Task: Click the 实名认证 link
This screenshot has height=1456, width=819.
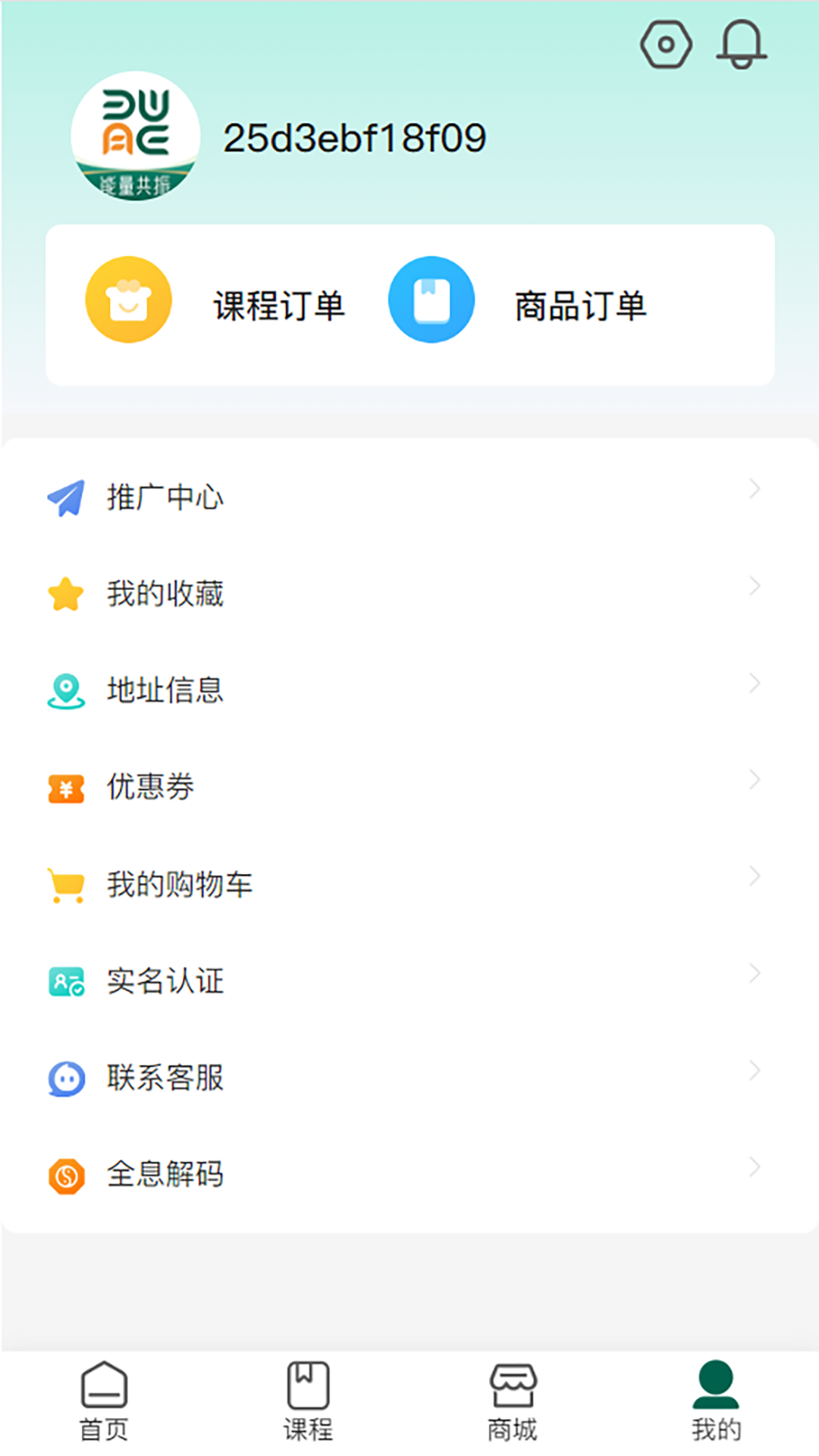Action: click(164, 981)
